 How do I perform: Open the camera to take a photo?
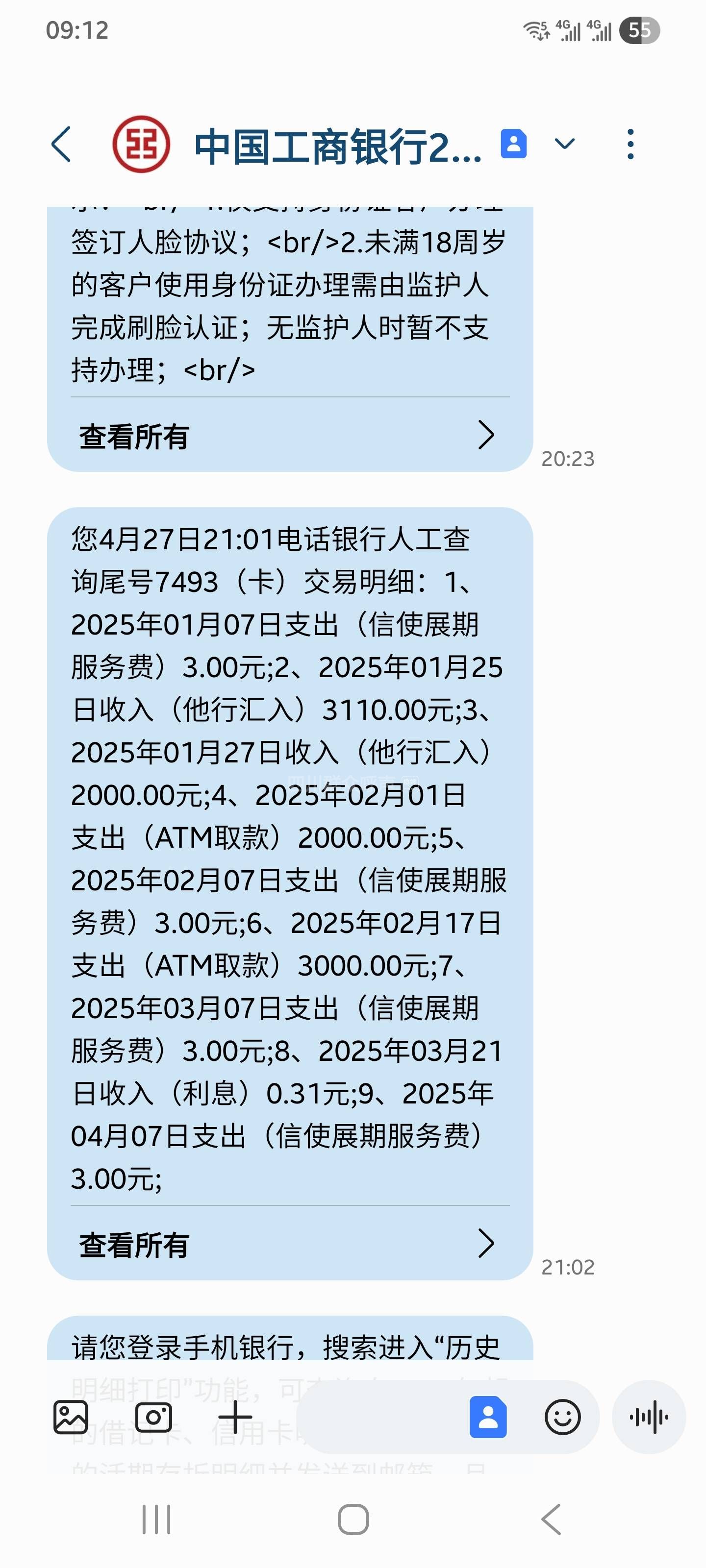(153, 1417)
